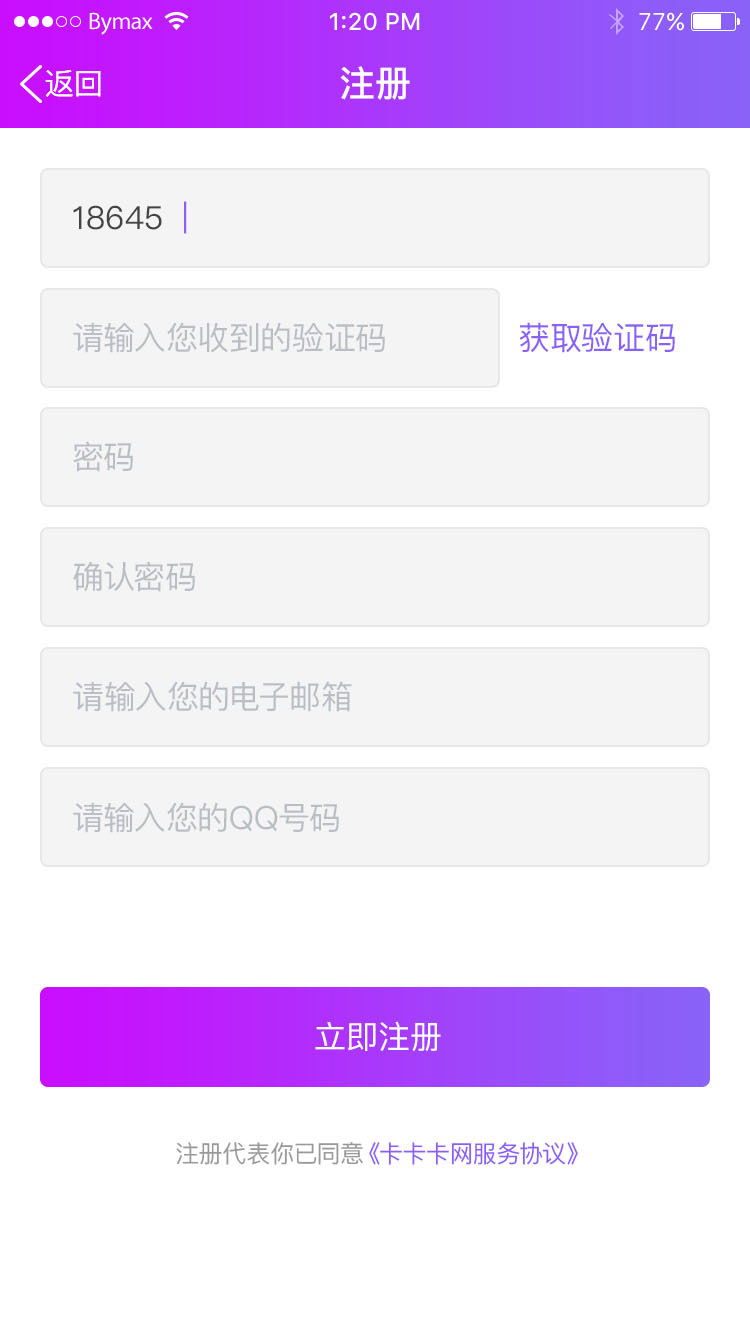Screen dimensions: 750x1334
Task: Focus the 电子邮箱 email field
Action: [x=374, y=697]
